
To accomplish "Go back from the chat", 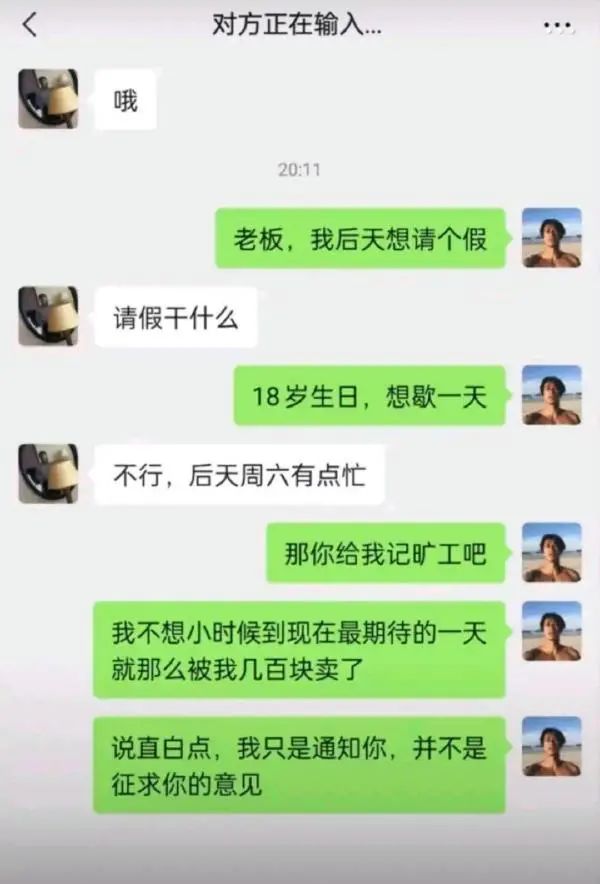I will (30, 26).
